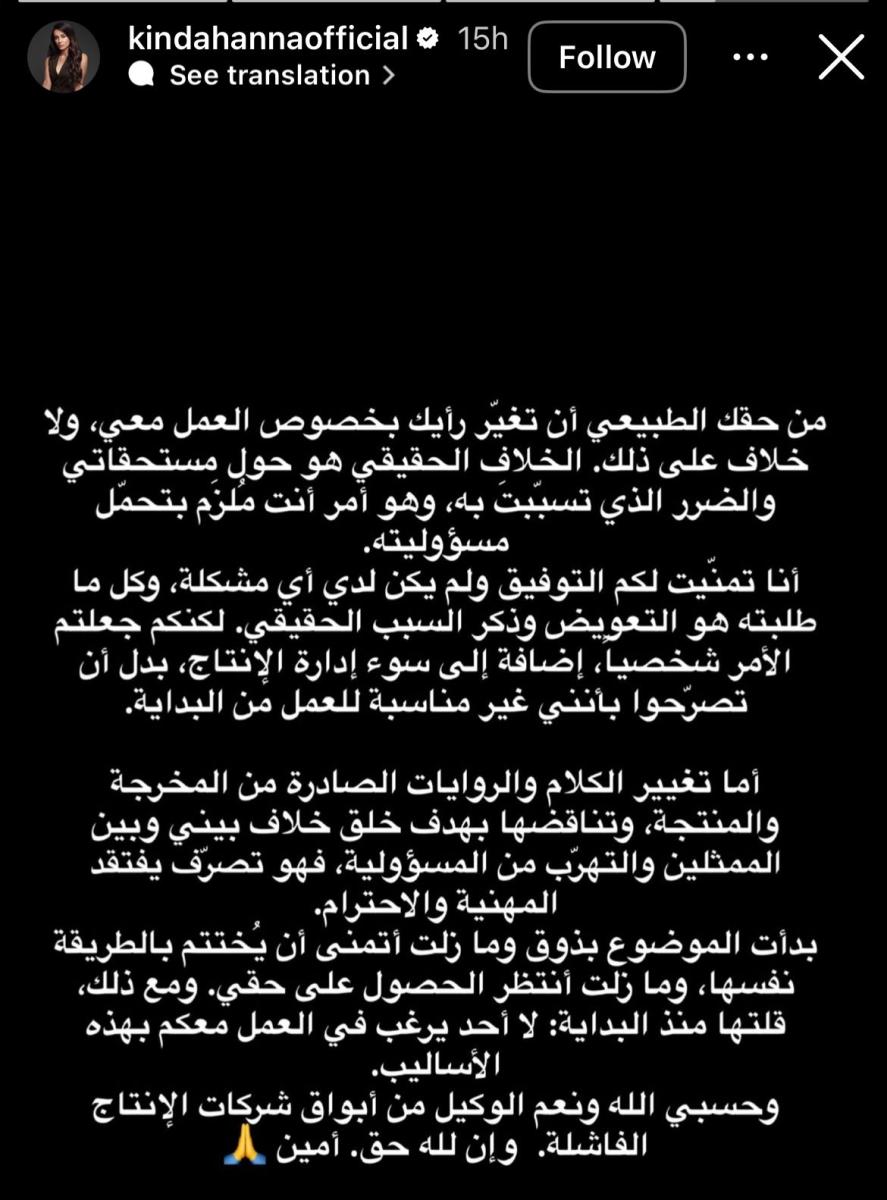887x1200 pixels.
Task: Select the 15h timestamp
Action: [482, 38]
